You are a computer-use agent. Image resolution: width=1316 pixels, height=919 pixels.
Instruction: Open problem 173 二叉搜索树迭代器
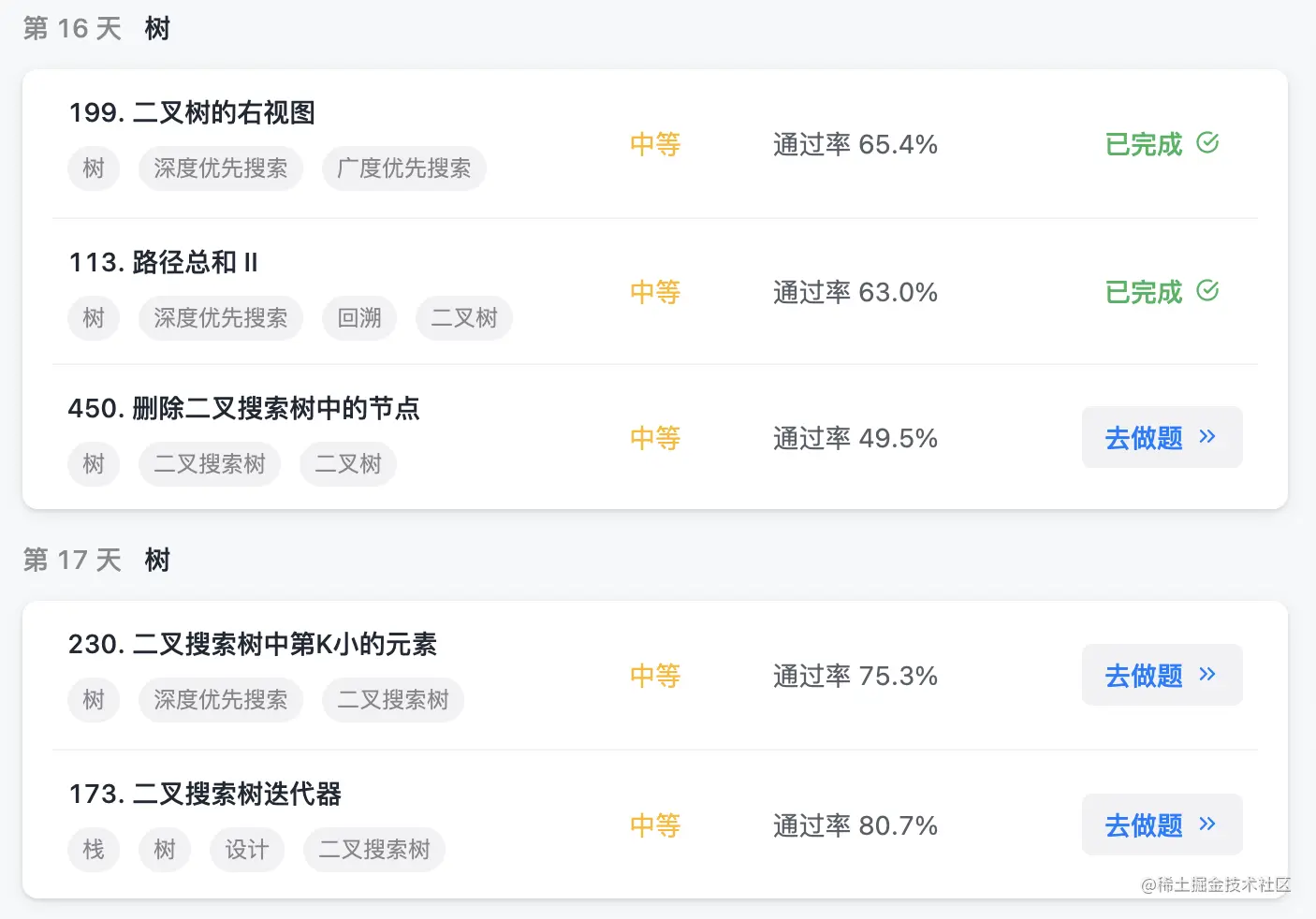point(205,794)
